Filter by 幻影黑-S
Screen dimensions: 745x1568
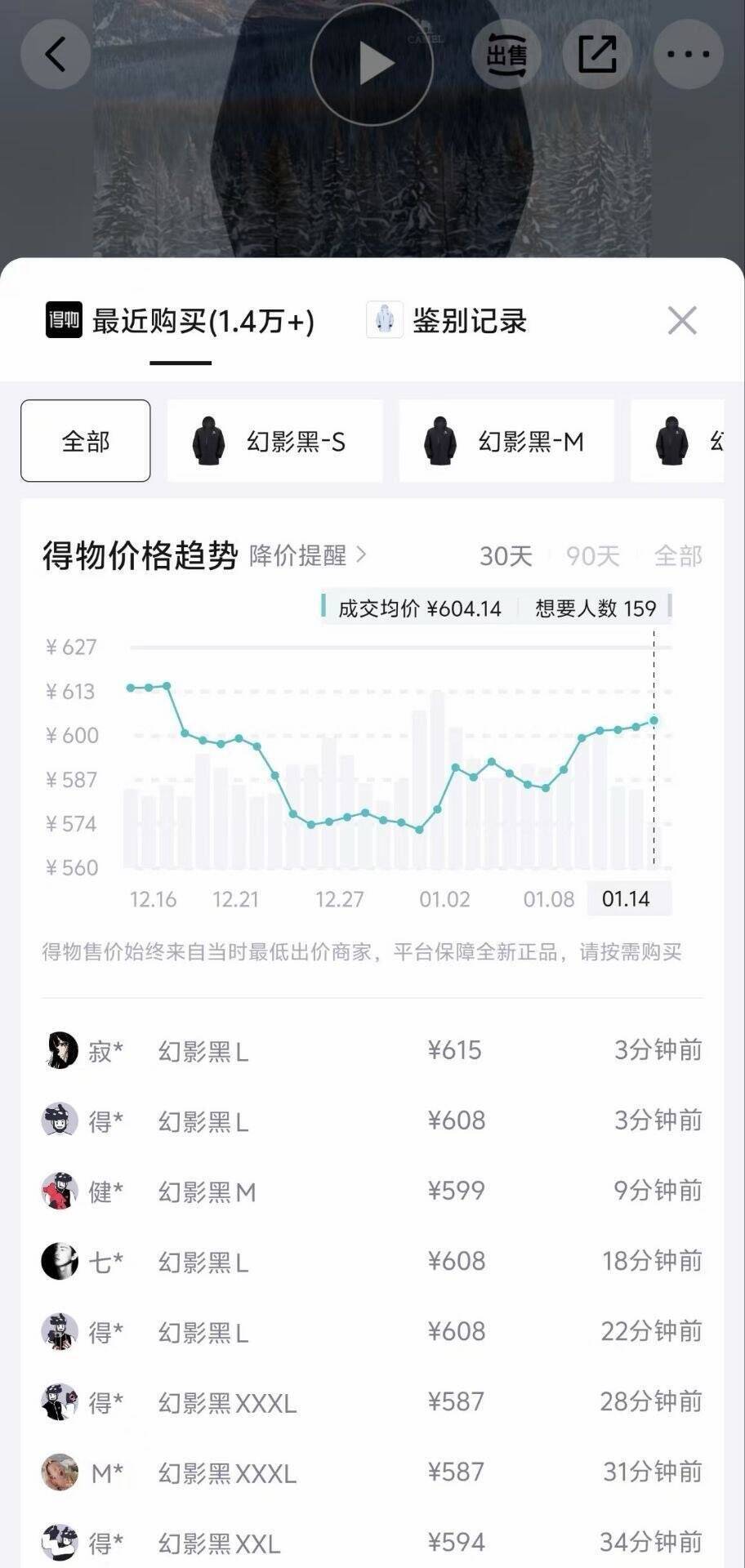pyautogui.click(x=275, y=441)
